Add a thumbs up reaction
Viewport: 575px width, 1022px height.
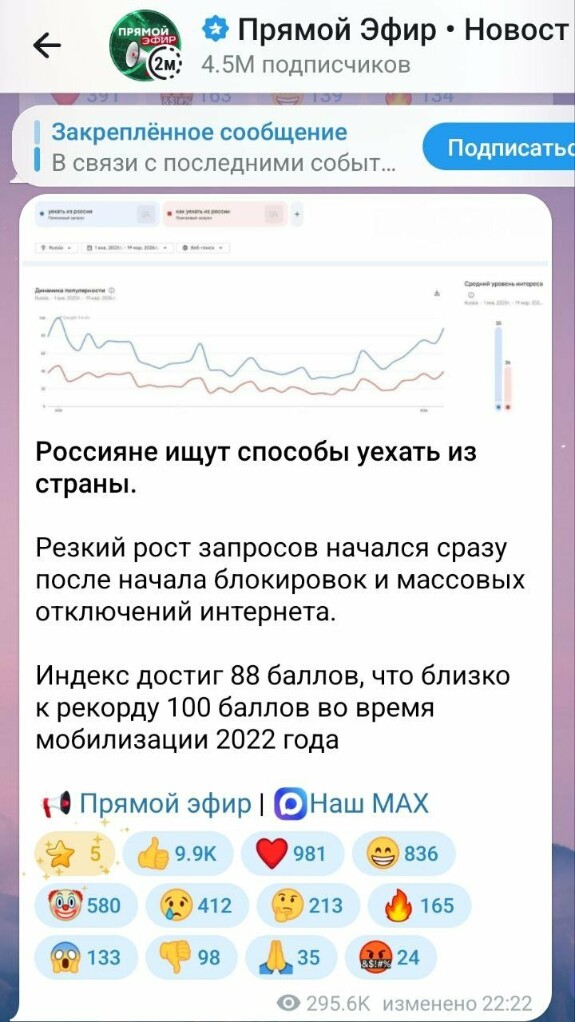coord(178,854)
